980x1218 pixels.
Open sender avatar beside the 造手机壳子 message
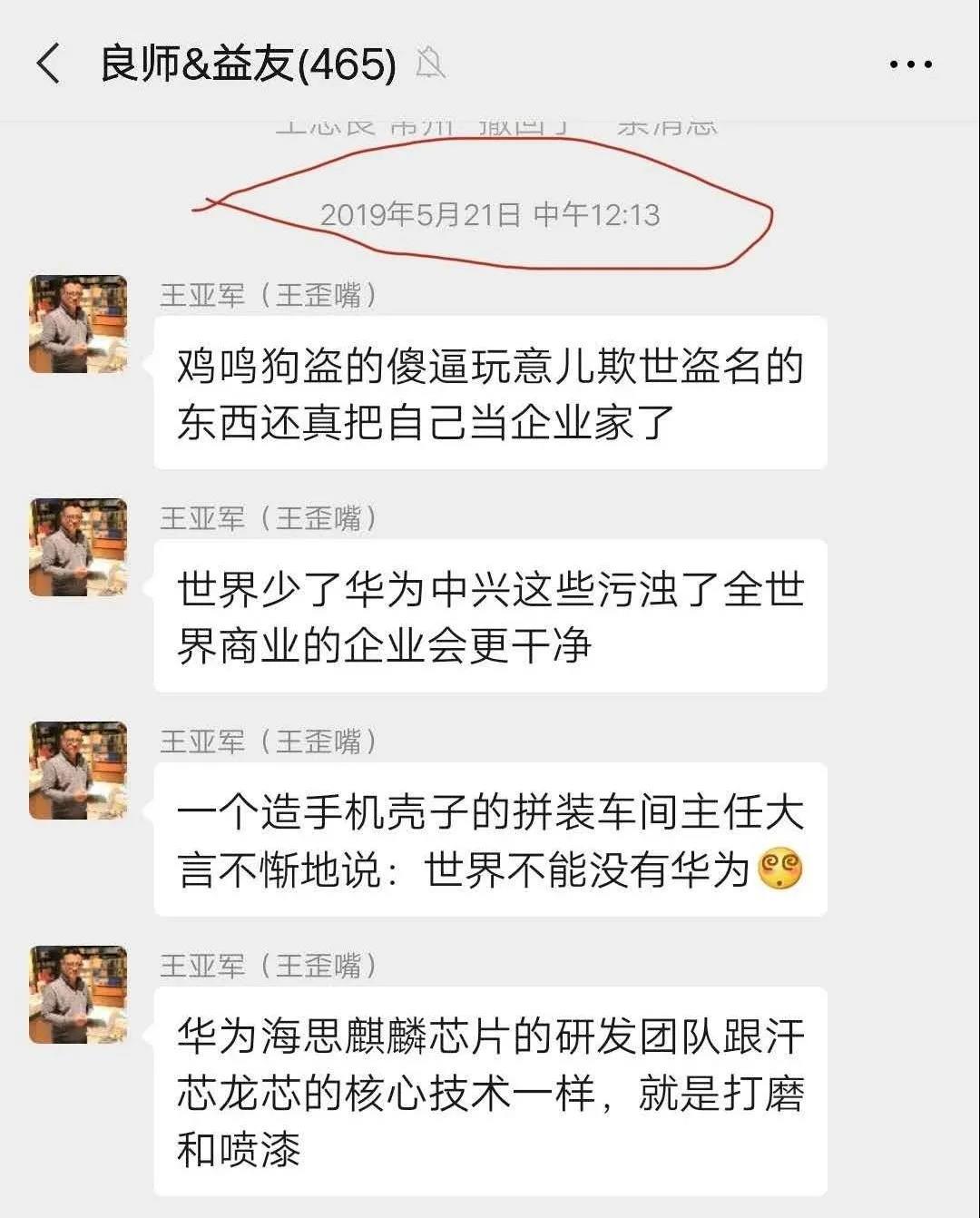(x=78, y=771)
